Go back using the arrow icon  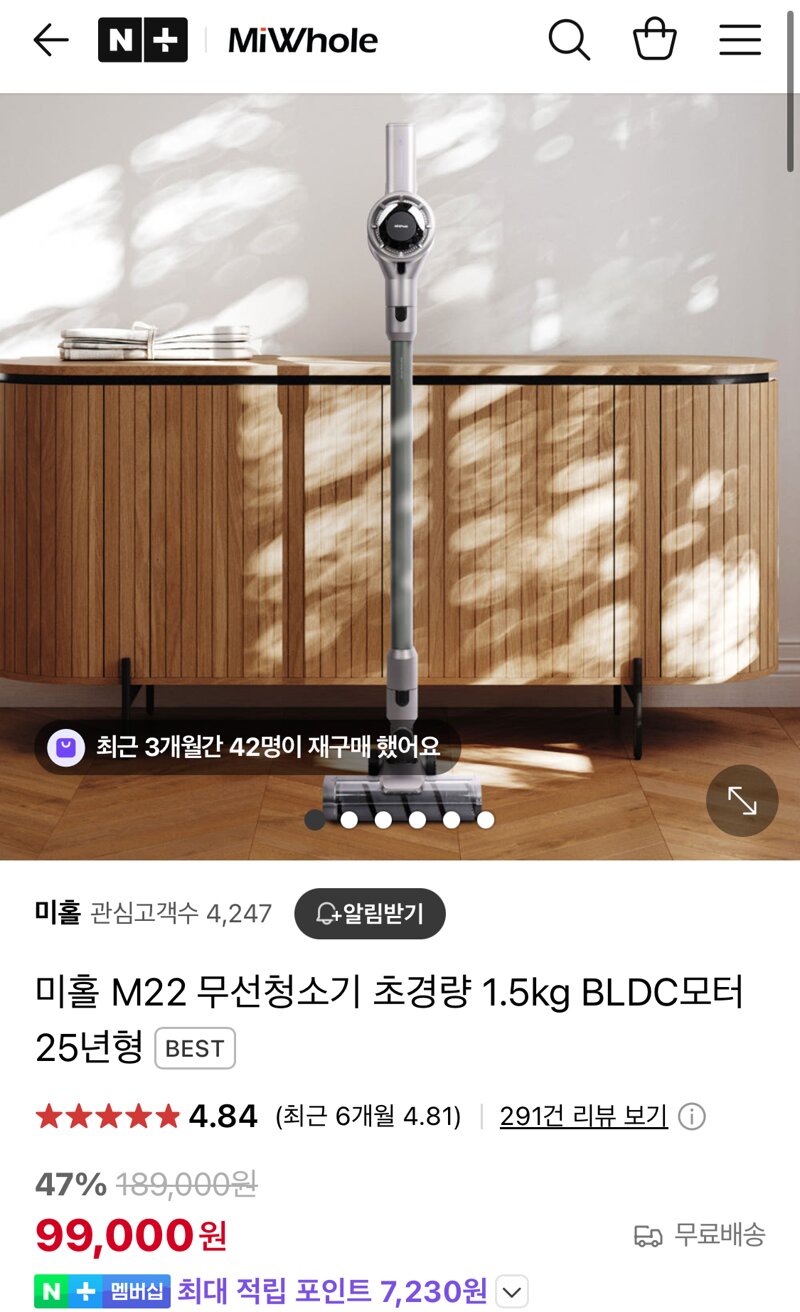click(x=51, y=41)
